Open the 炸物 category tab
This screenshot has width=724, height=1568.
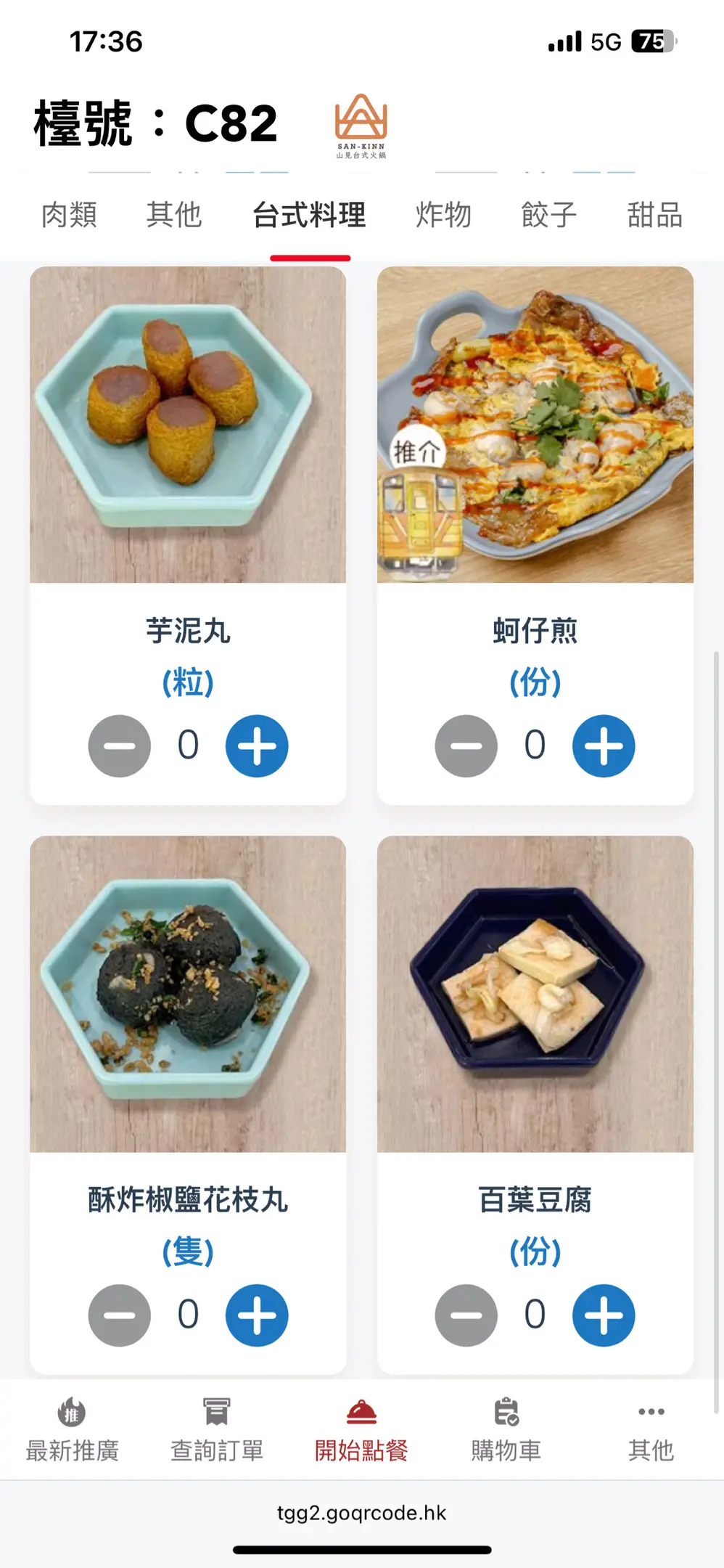[x=443, y=216]
